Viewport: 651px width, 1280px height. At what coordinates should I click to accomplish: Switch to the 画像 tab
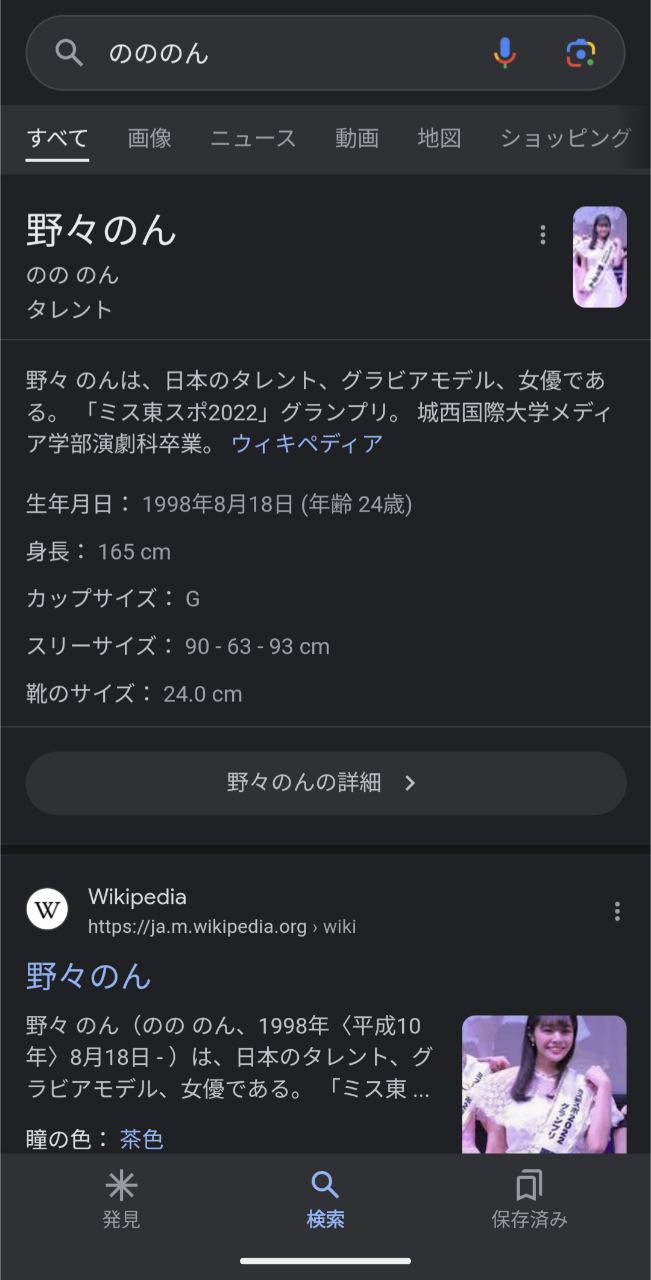pos(150,139)
